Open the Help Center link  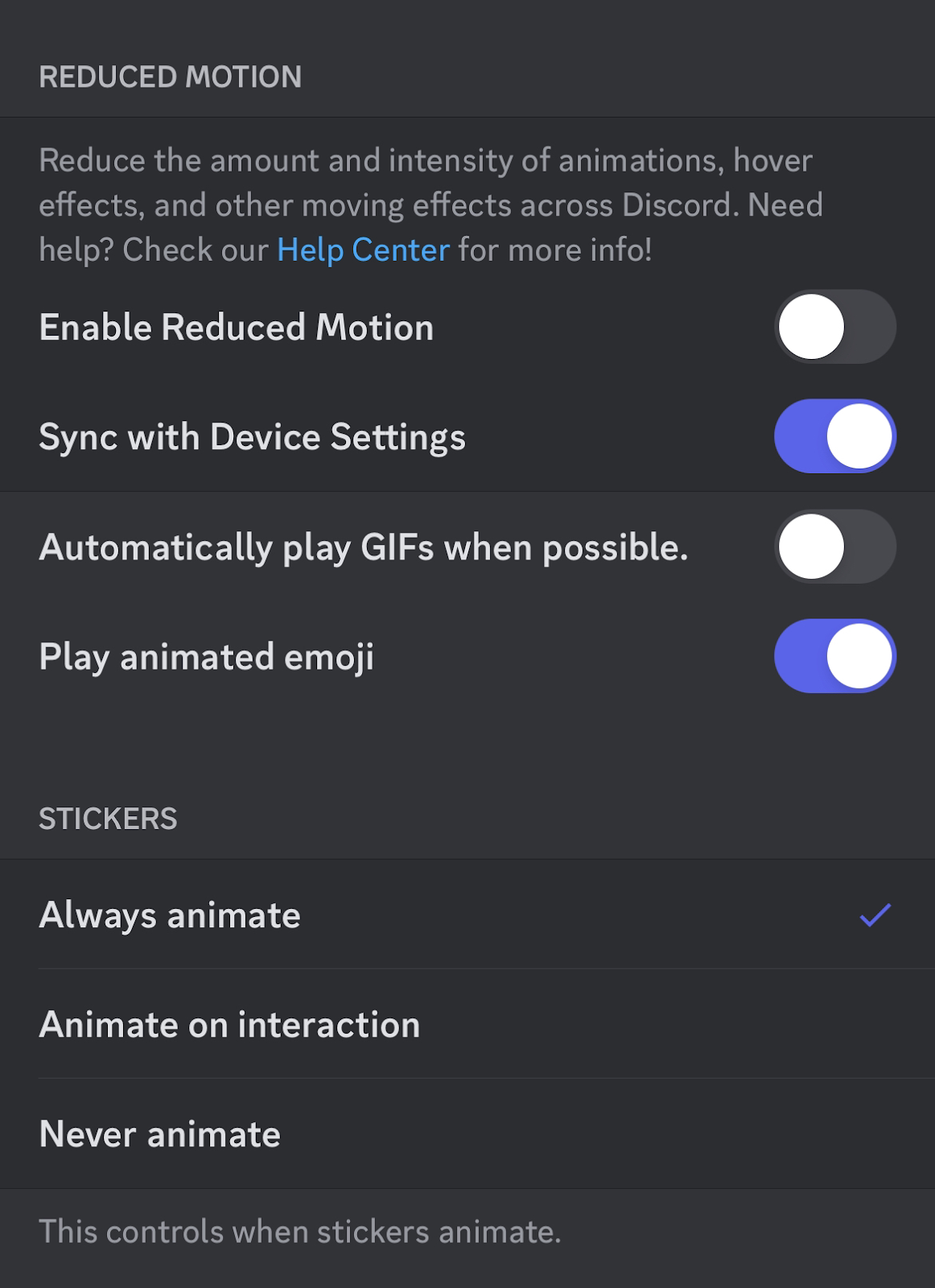[x=363, y=250]
